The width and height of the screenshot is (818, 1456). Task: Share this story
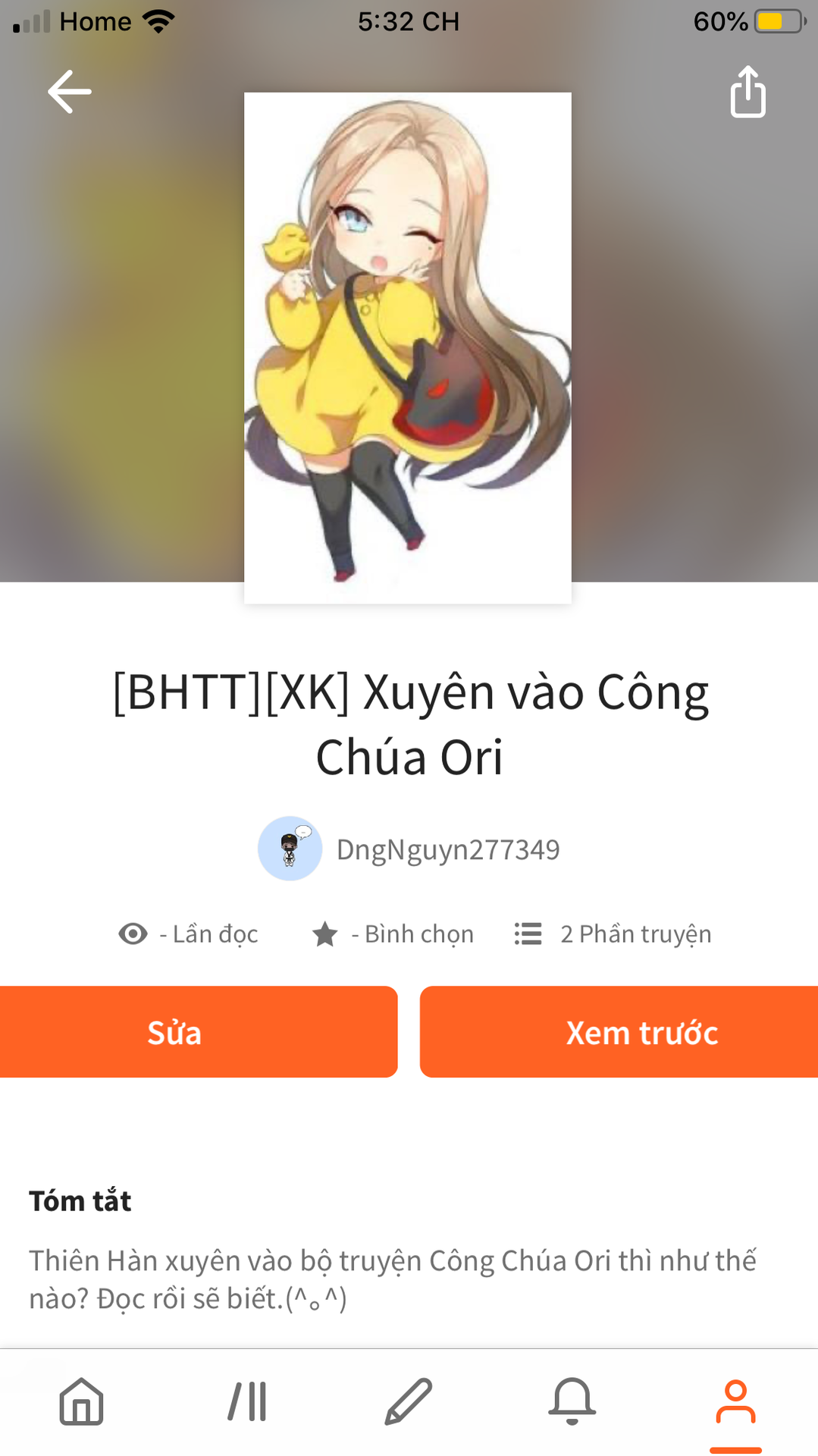[747, 93]
